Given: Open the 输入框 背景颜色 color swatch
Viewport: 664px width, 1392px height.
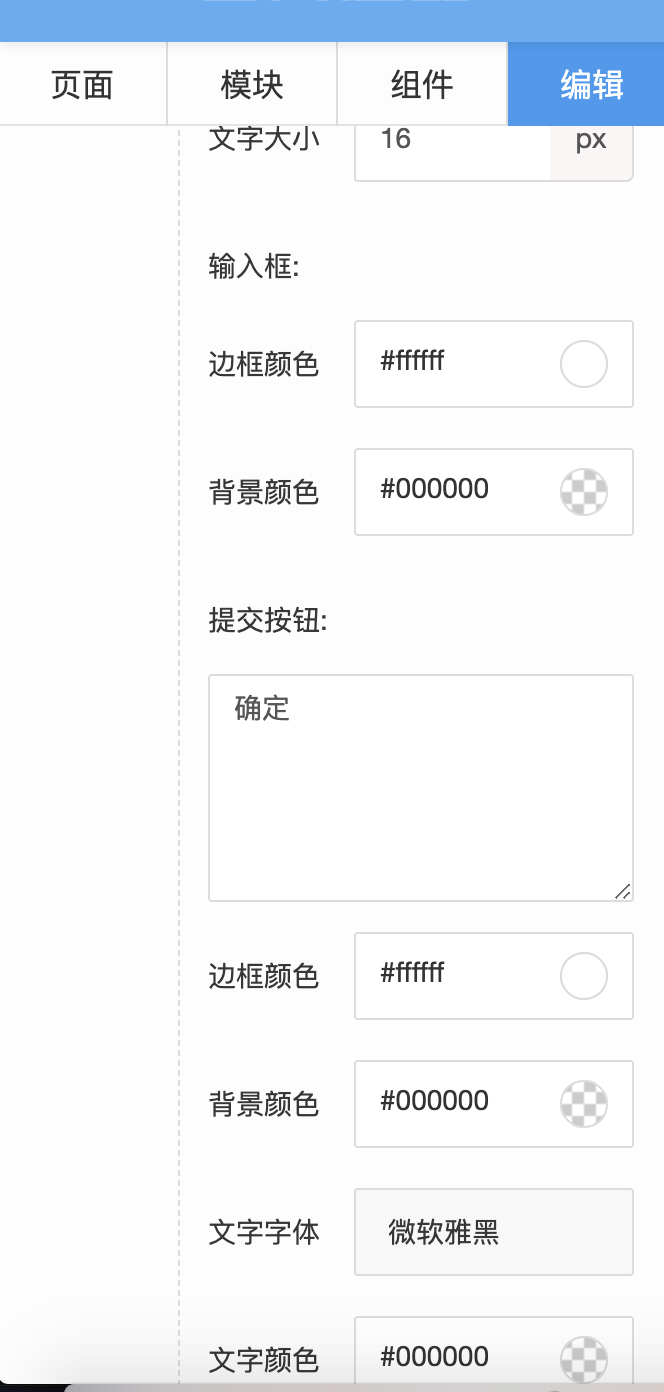Looking at the screenshot, I should (x=584, y=492).
